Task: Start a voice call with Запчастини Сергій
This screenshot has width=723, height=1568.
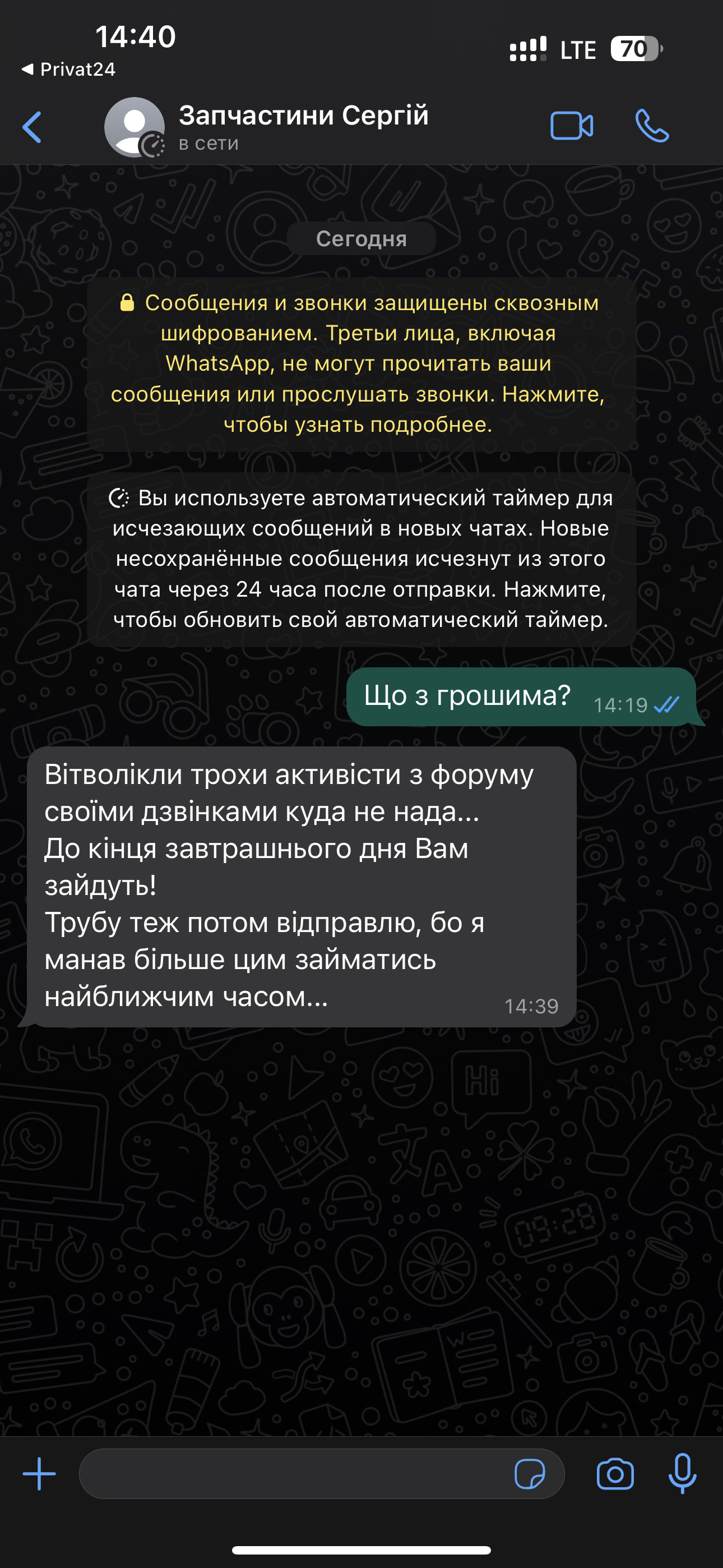Action: pyautogui.click(x=652, y=126)
